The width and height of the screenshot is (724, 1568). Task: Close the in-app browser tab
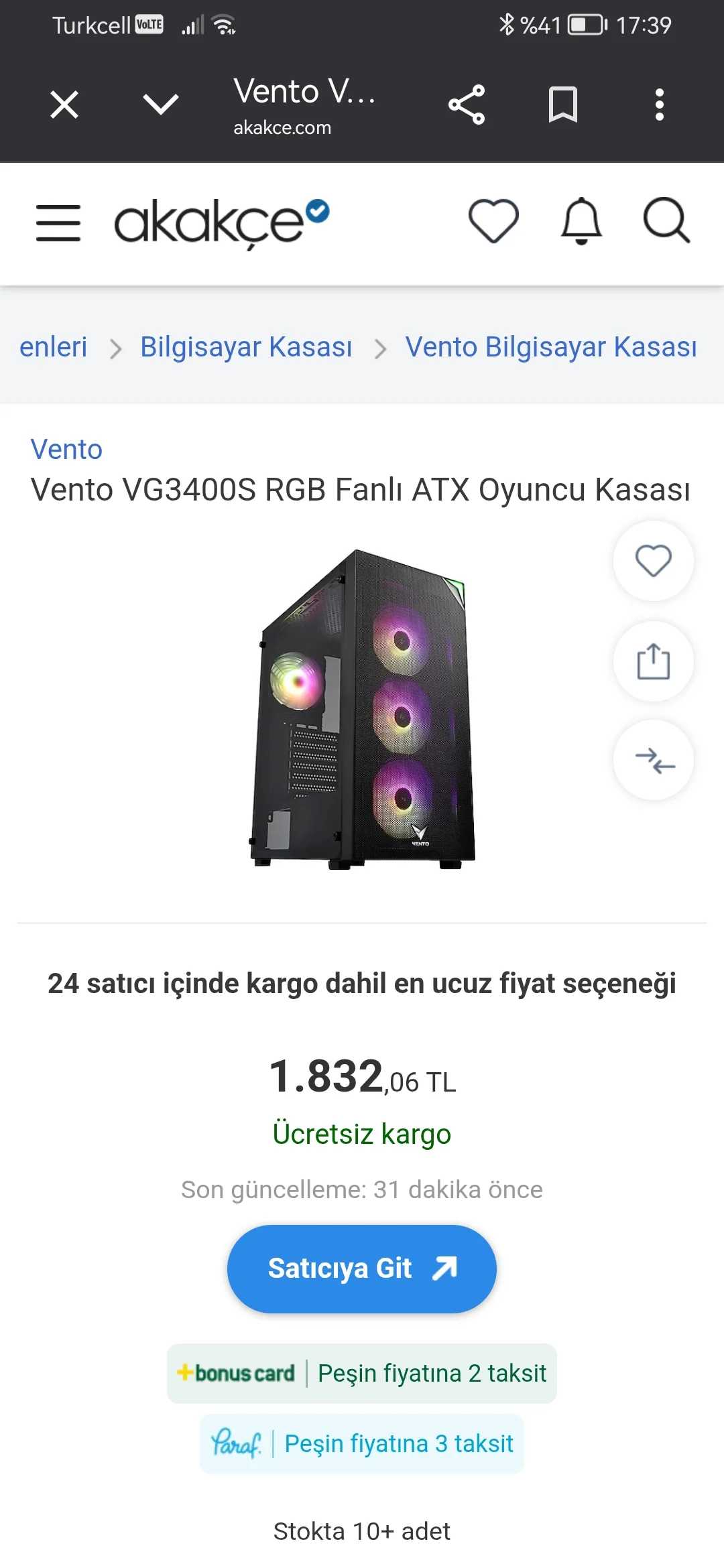point(64,105)
